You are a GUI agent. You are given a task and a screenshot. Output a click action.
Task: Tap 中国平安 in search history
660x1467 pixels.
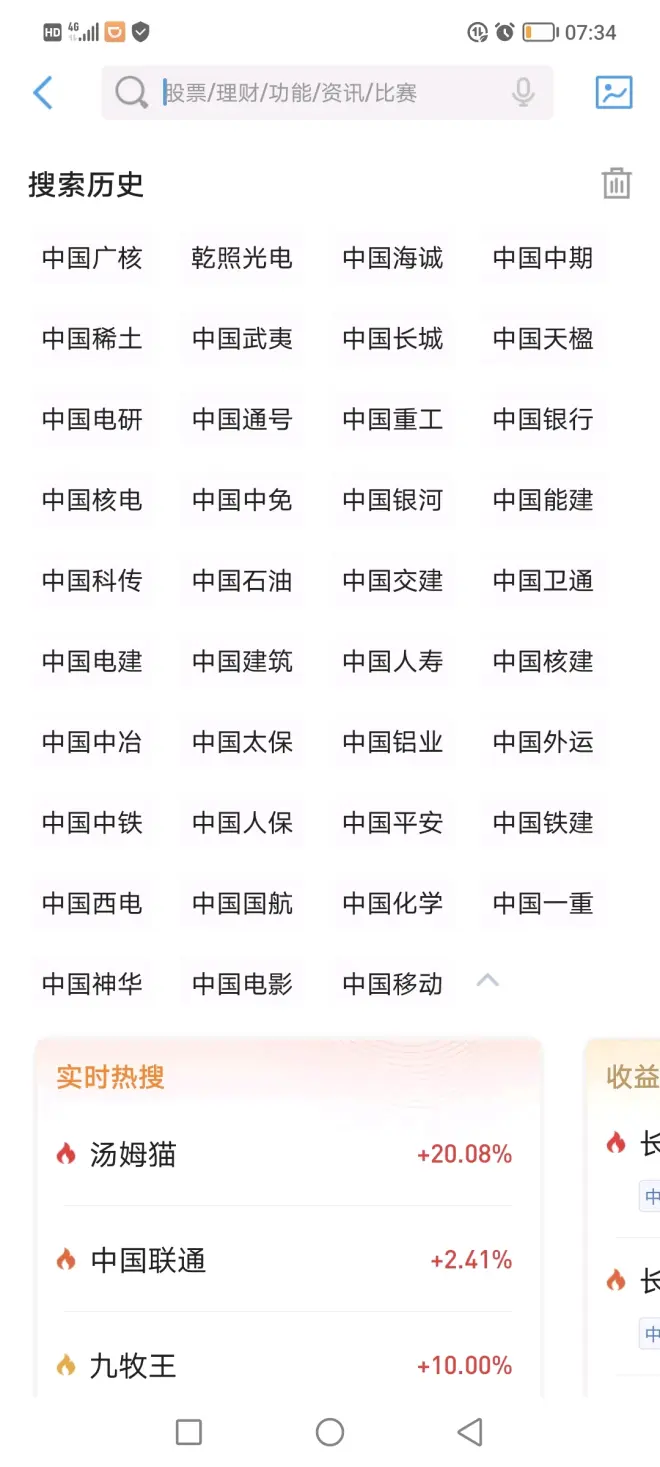(x=393, y=823)
